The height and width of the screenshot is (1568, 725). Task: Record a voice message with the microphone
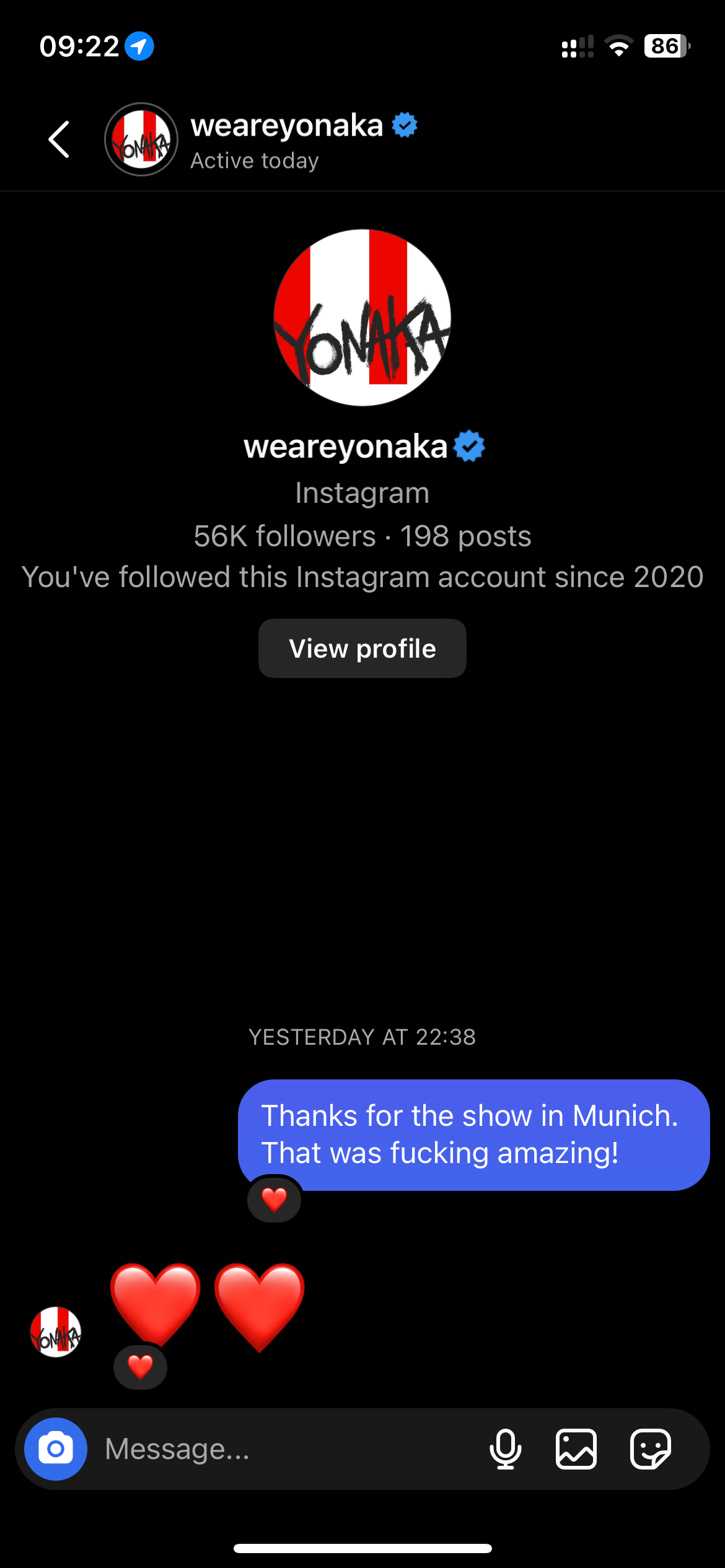(505, 1449)
